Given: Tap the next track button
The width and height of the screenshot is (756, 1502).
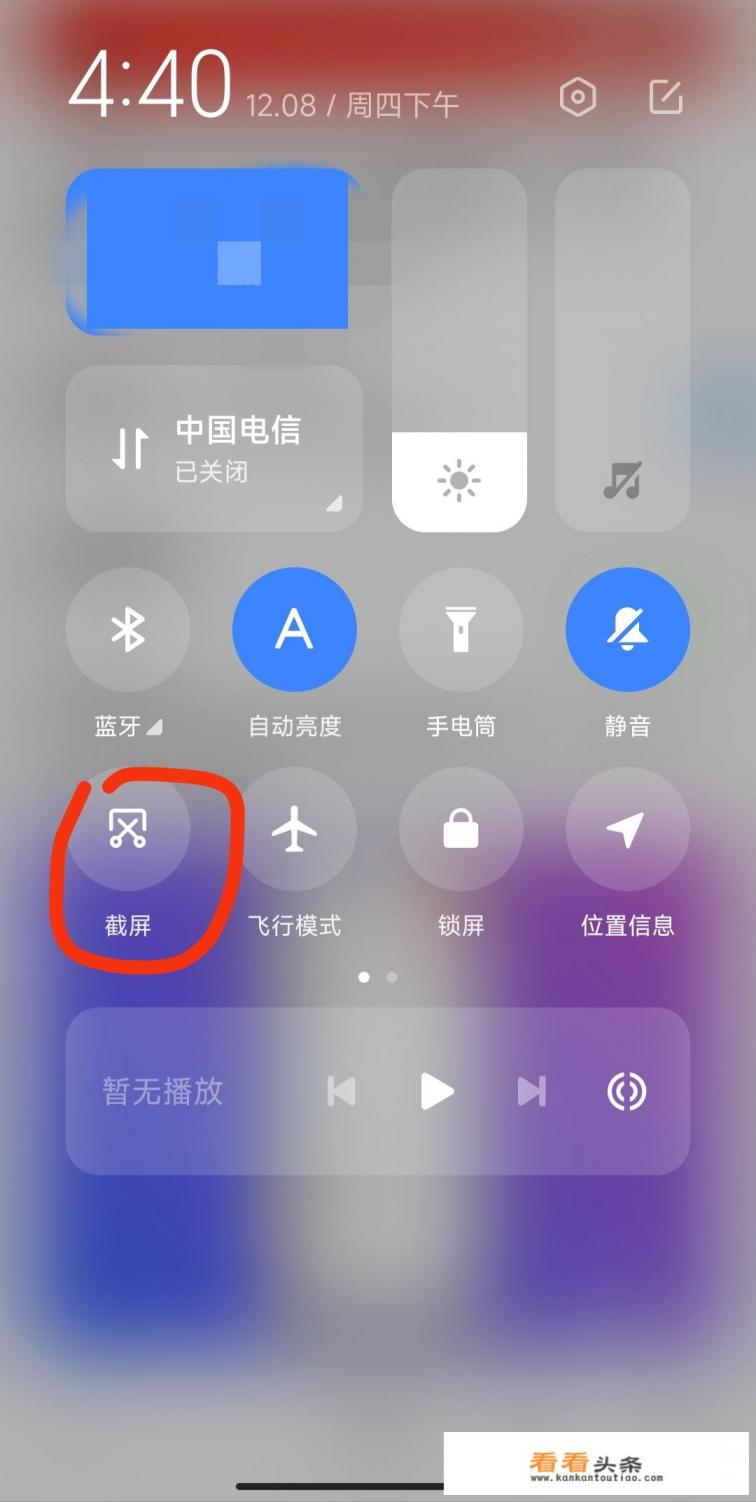Looking at the screenshot, I should [x=531, y=1091].
